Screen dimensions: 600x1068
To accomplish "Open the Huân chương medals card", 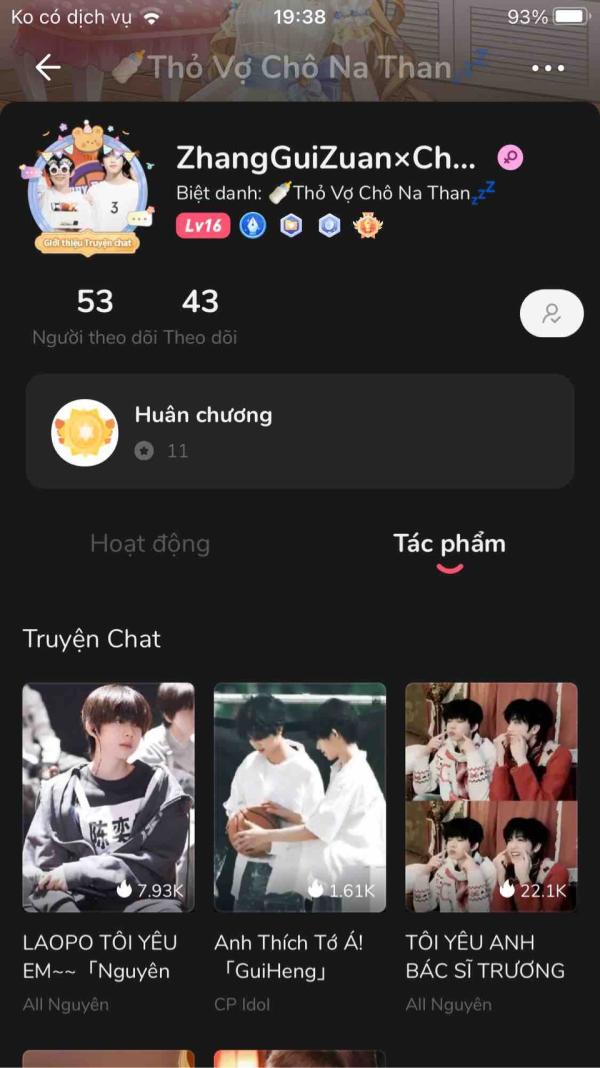I will tap(300, 431).
